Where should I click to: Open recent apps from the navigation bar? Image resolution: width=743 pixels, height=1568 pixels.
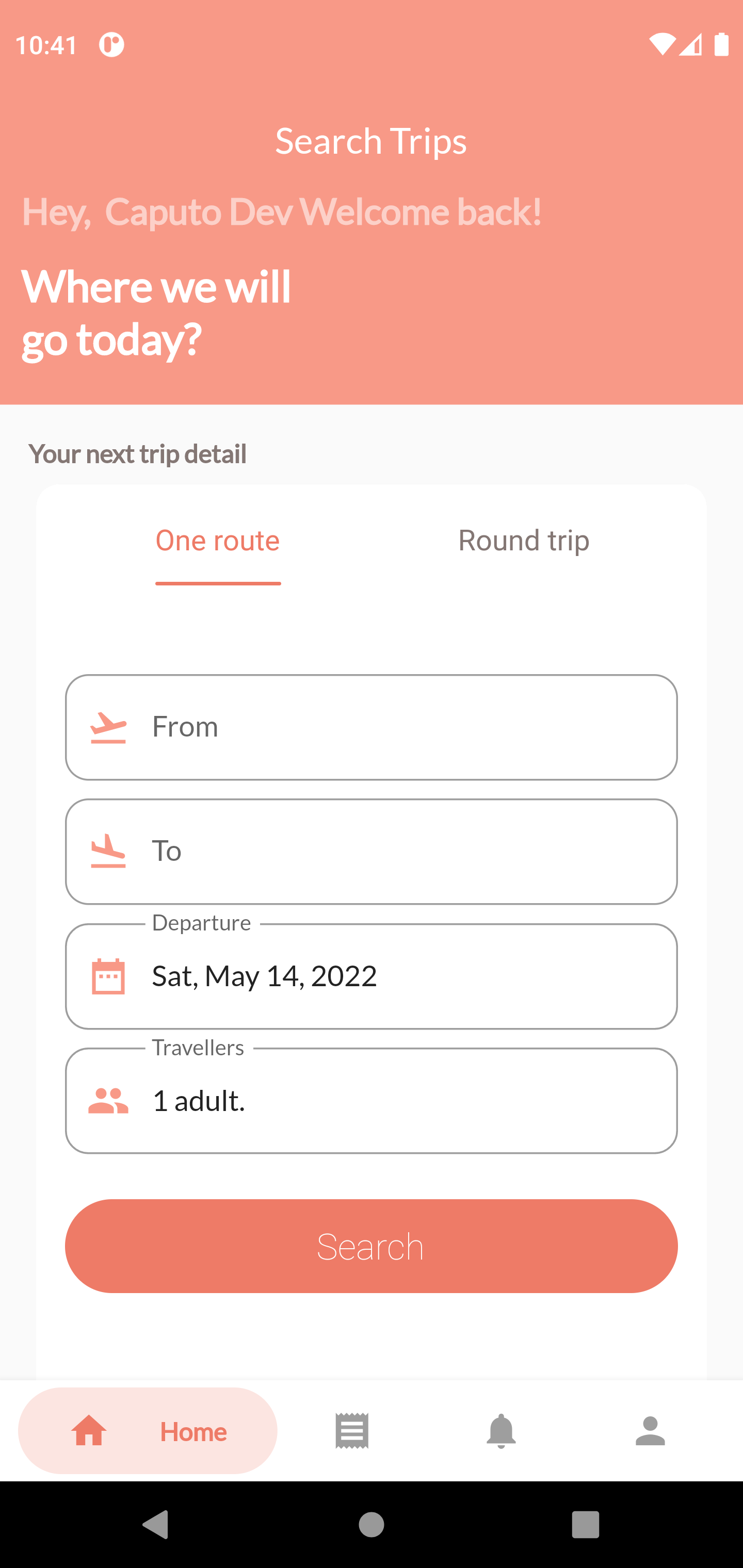[585, 1525]
